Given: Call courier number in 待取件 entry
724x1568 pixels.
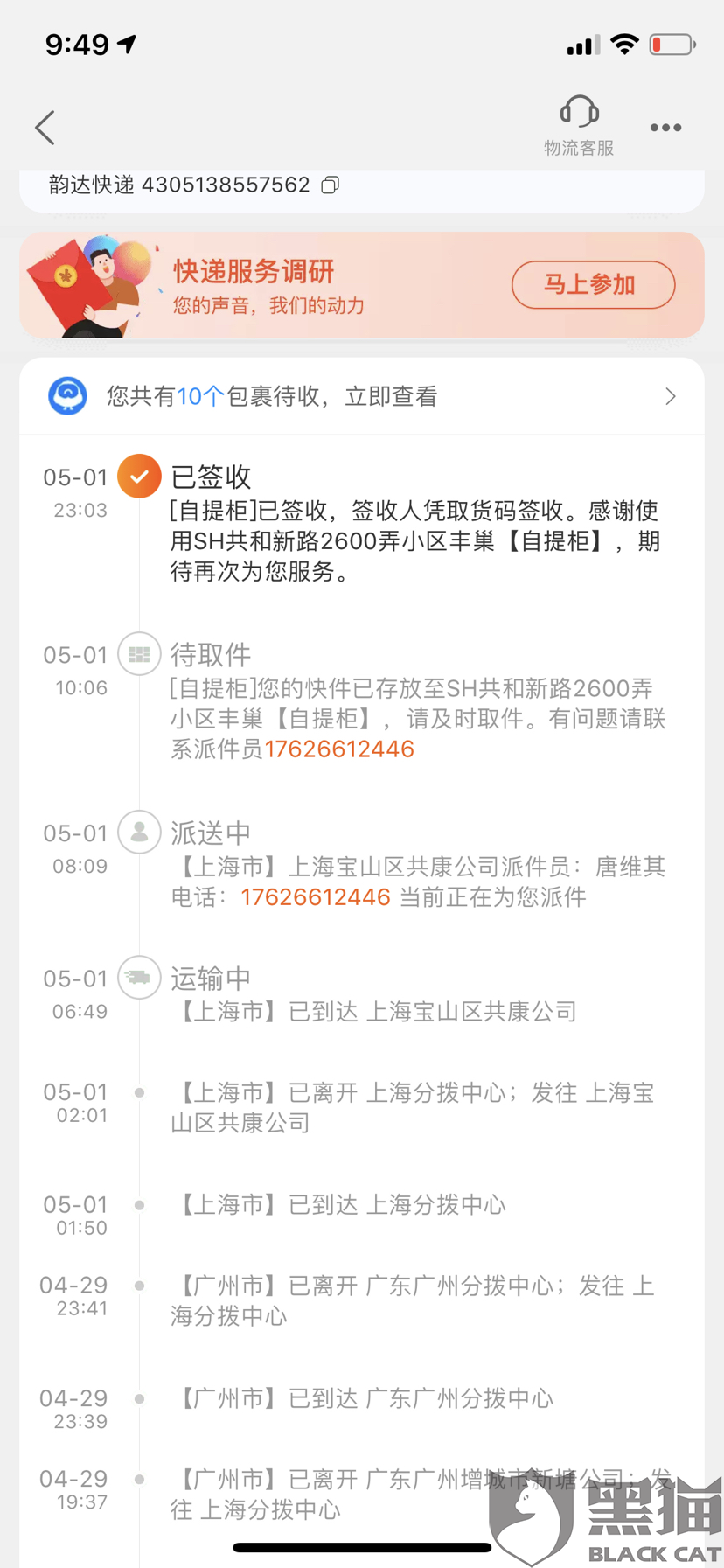Looking at the screenshot, I should [x=339, y=749].
